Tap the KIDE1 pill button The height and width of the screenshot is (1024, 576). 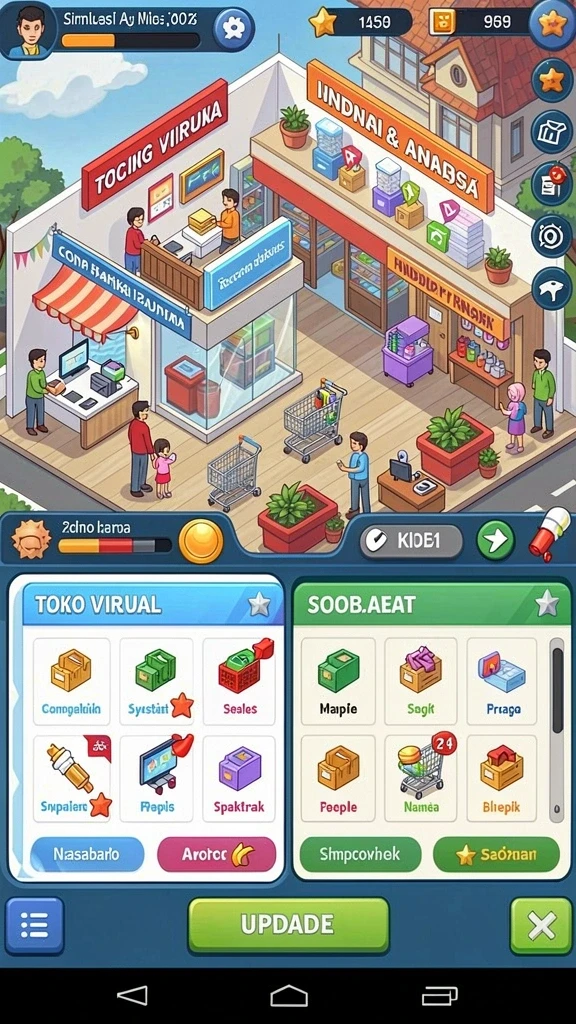click(x=411, y=541)
